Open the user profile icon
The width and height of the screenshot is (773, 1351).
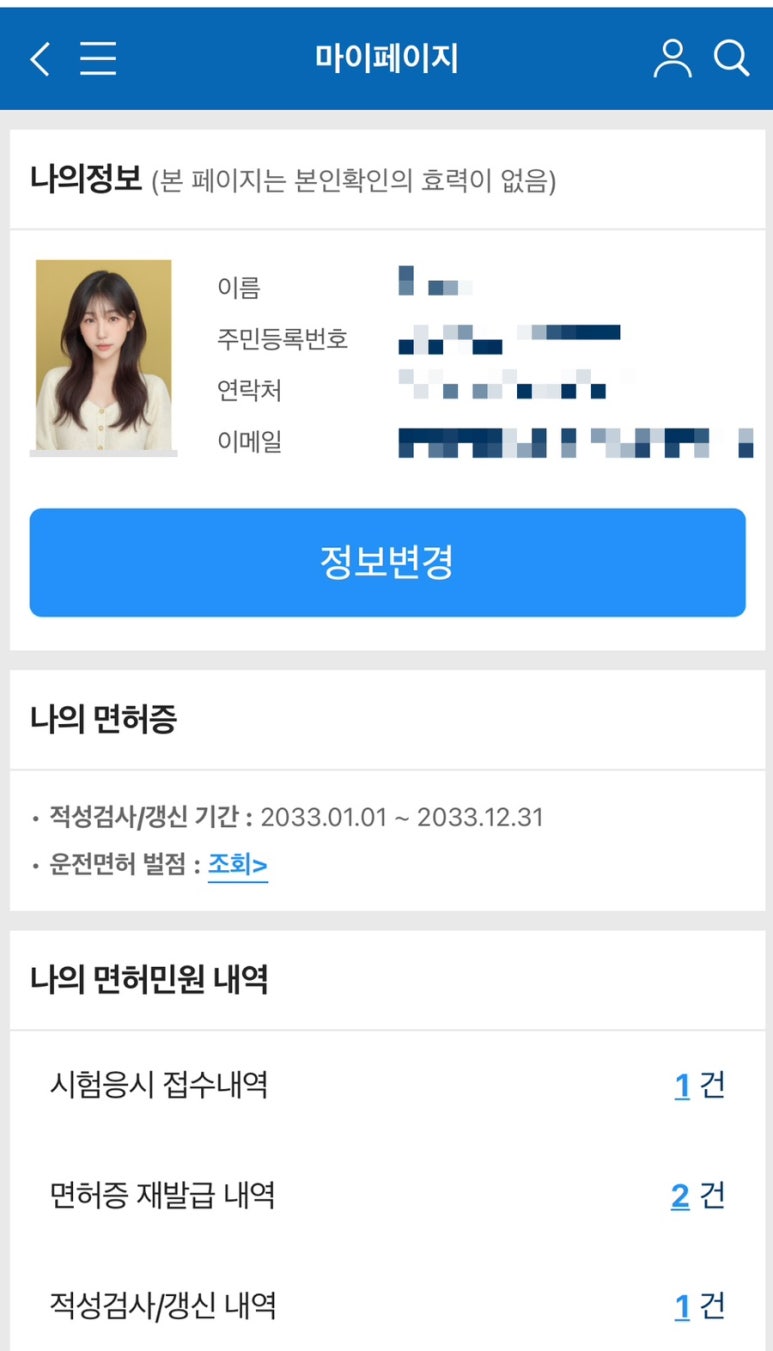(672, 59)
